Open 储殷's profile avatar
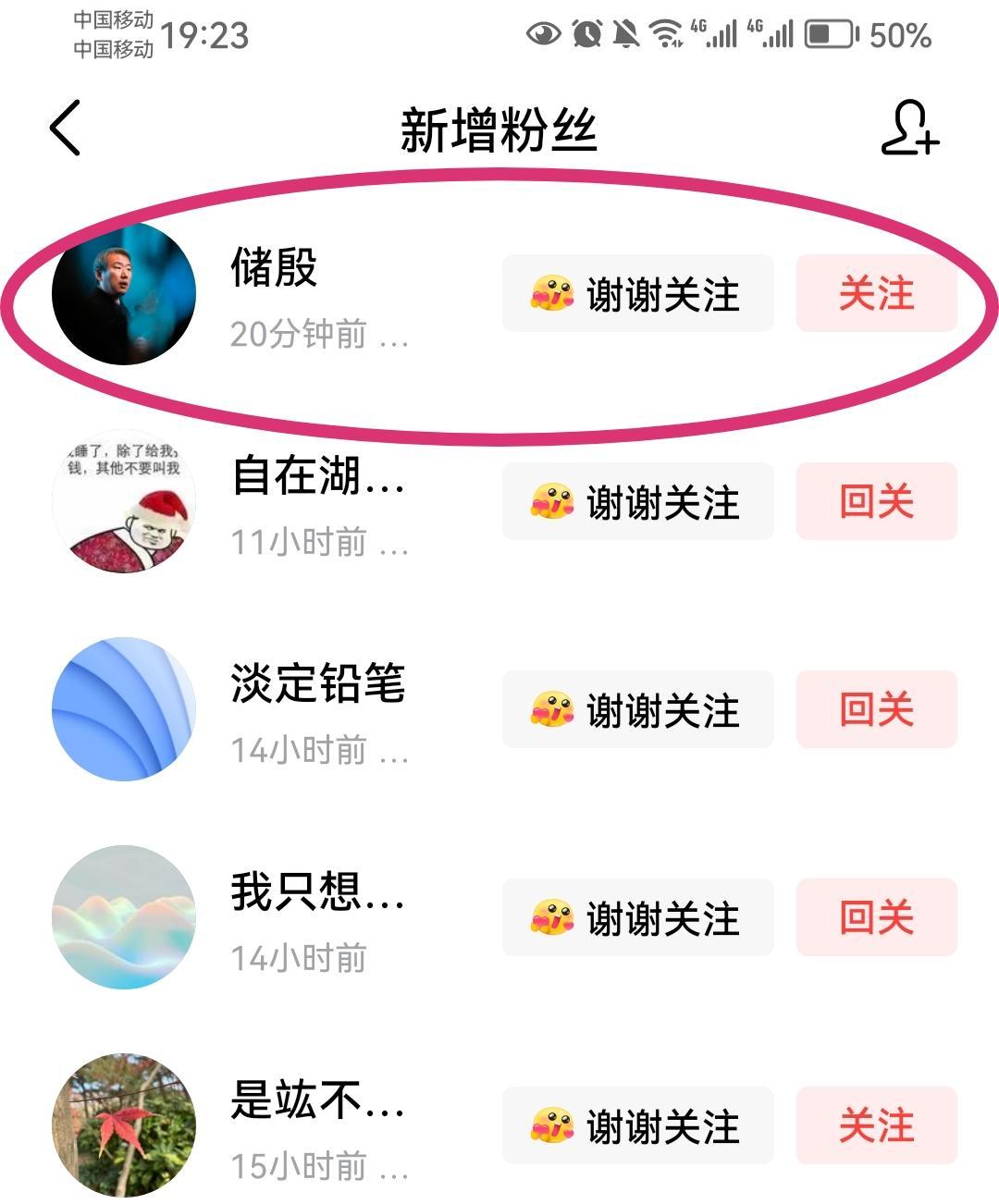The width and height of the screenshot is (999, 1204). point(125,292)
